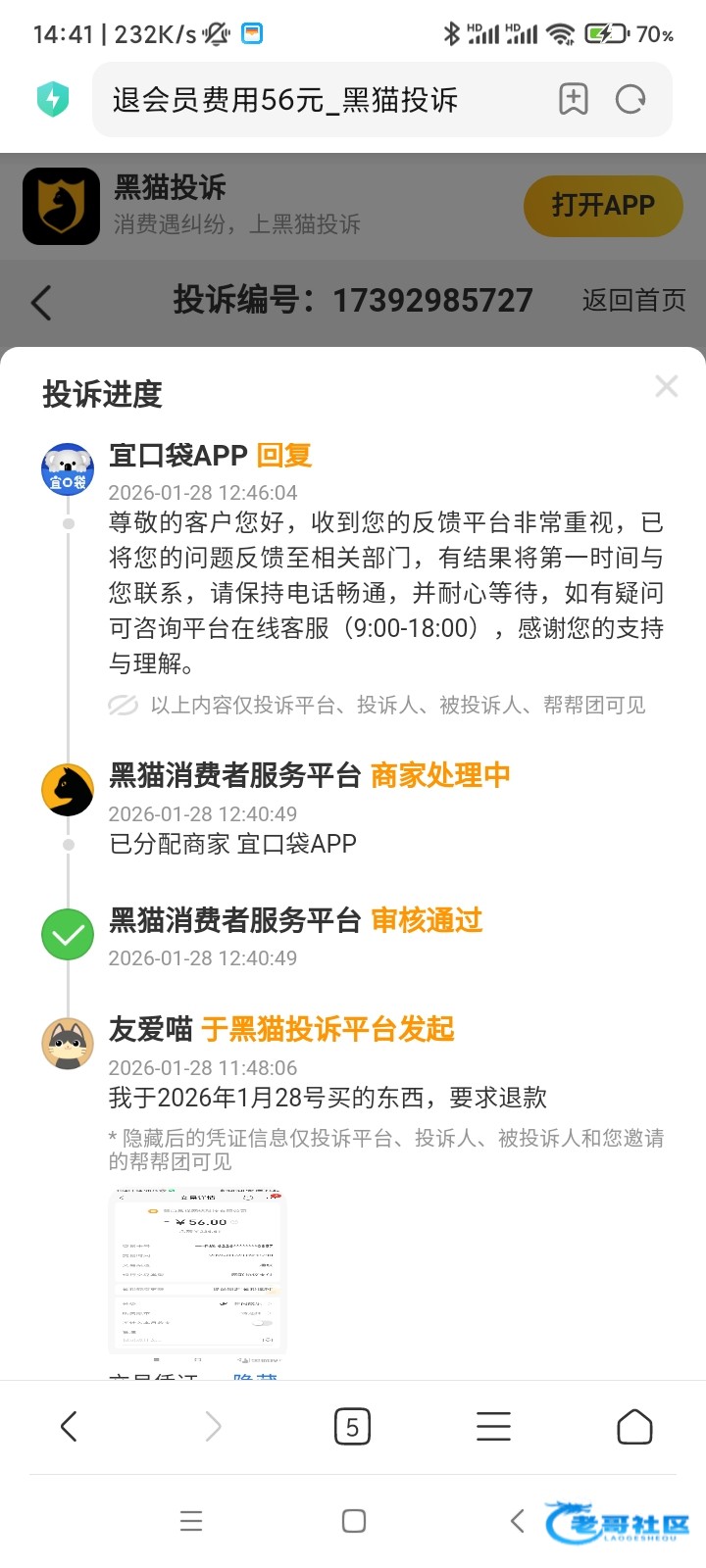Open the browser tabs switcher
The height and width of the screenshot is (1568, 706).
tap(353, 1427)
